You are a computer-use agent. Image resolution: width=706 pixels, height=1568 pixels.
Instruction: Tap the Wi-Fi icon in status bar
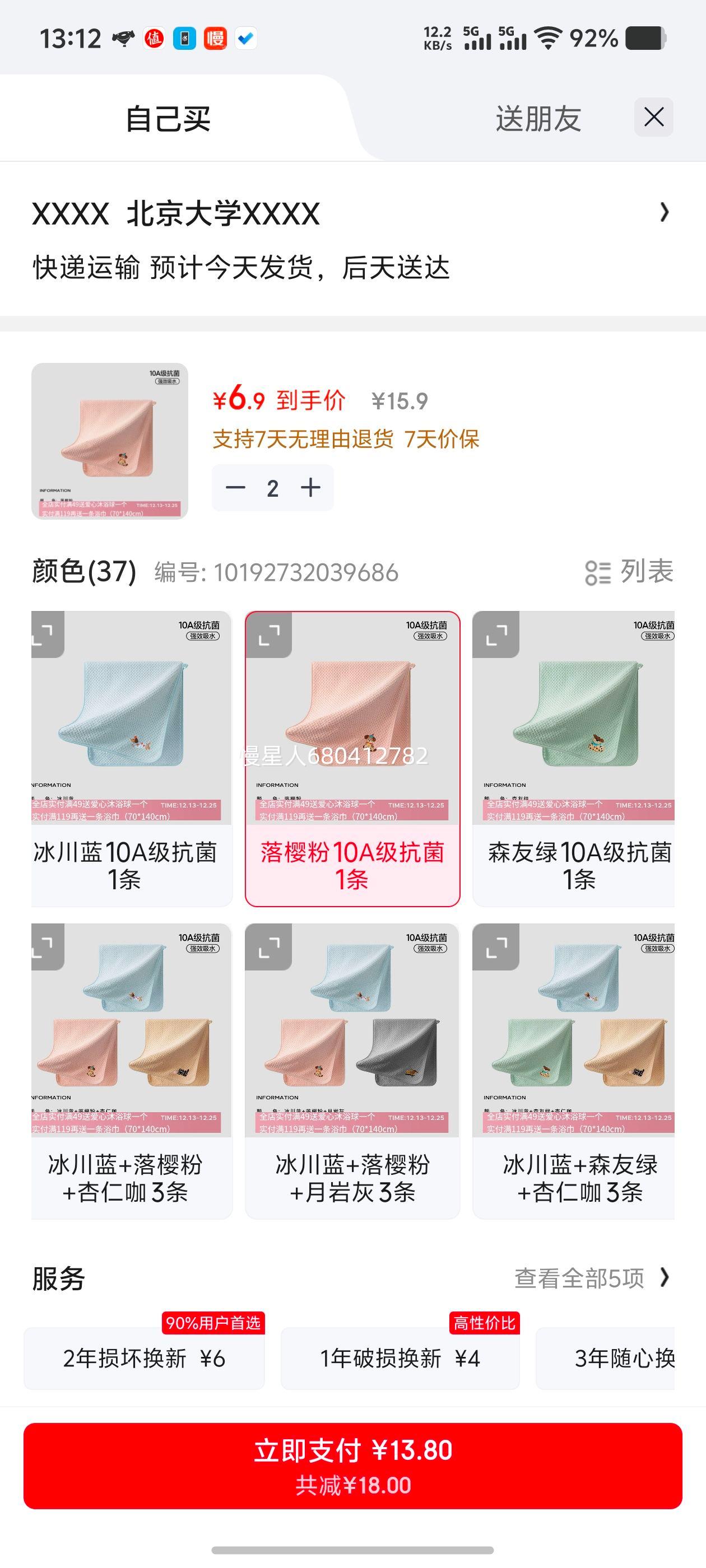547,38
